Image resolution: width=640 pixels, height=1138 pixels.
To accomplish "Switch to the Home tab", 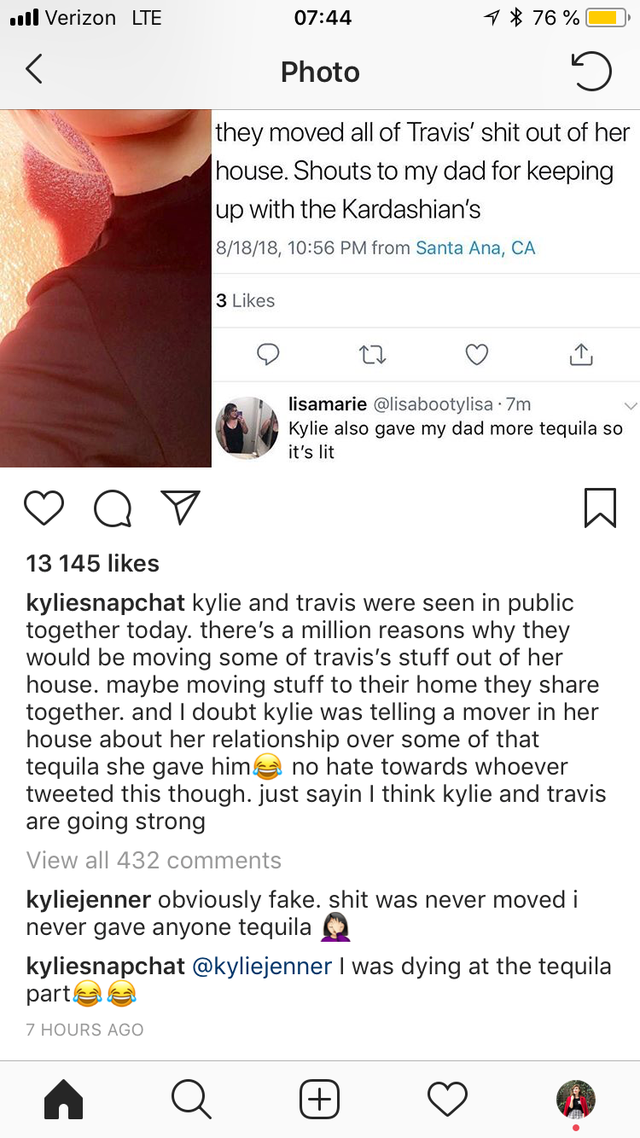I will tap(64, 1099).
